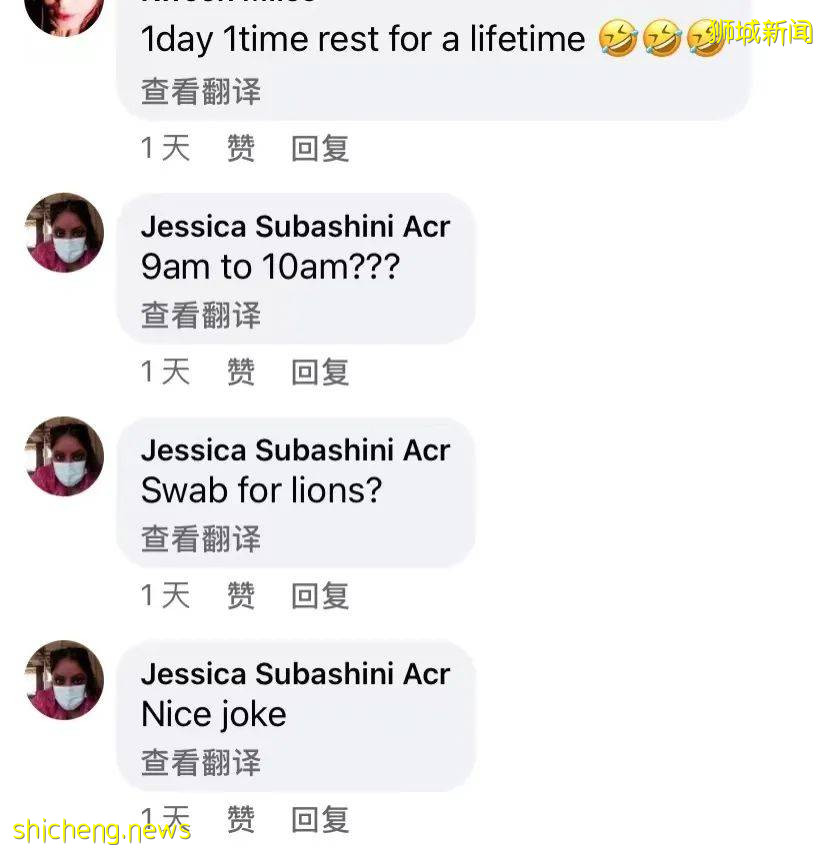Click '查看翻译' below the '9am to 10am???' comment
Viewport: 828px width, 850px height.
pos(199,316)
